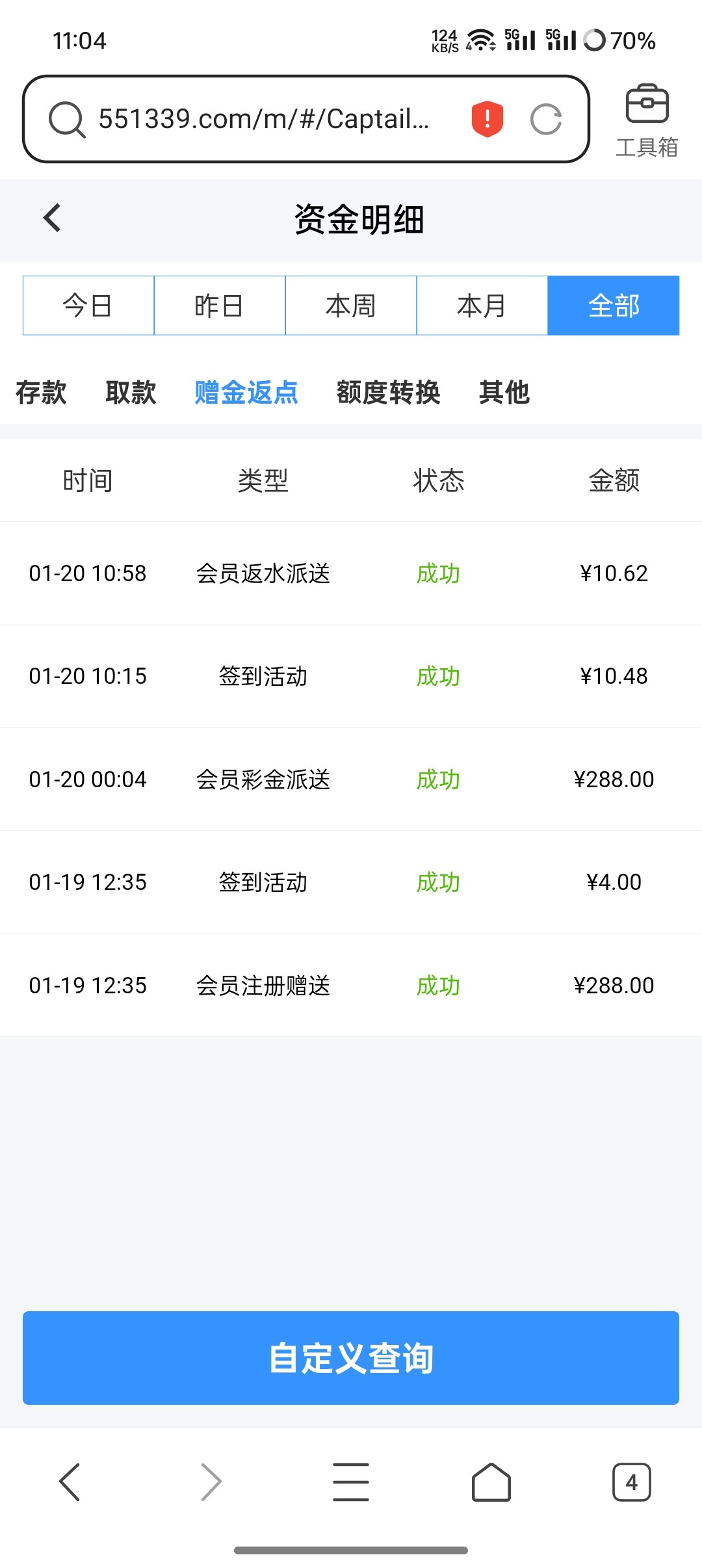The height and width of the screenshot is (1568, 702).
Task: Open the 其他 category tab
Action: click(x=504, y=393)
